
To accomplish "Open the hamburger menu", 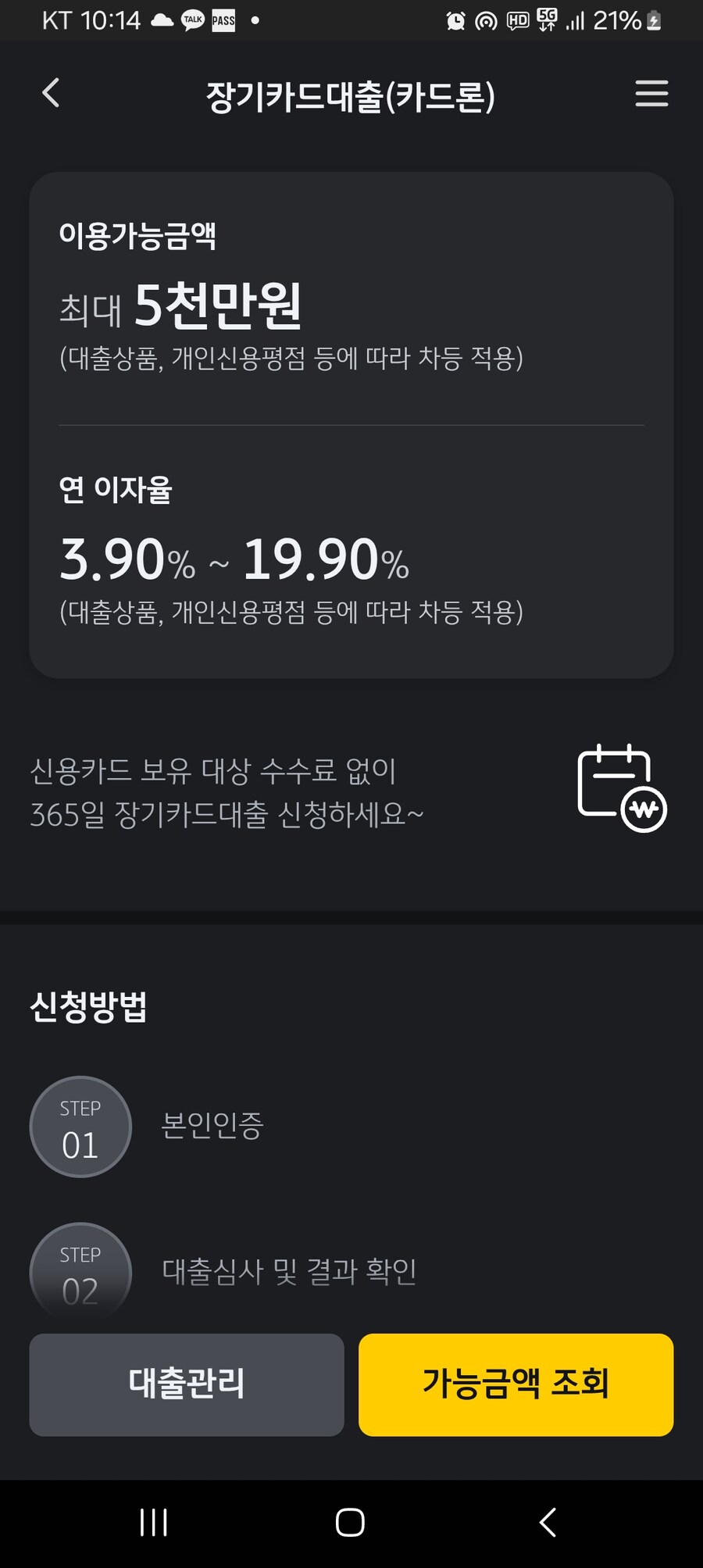I will click(x=652, y=94).
